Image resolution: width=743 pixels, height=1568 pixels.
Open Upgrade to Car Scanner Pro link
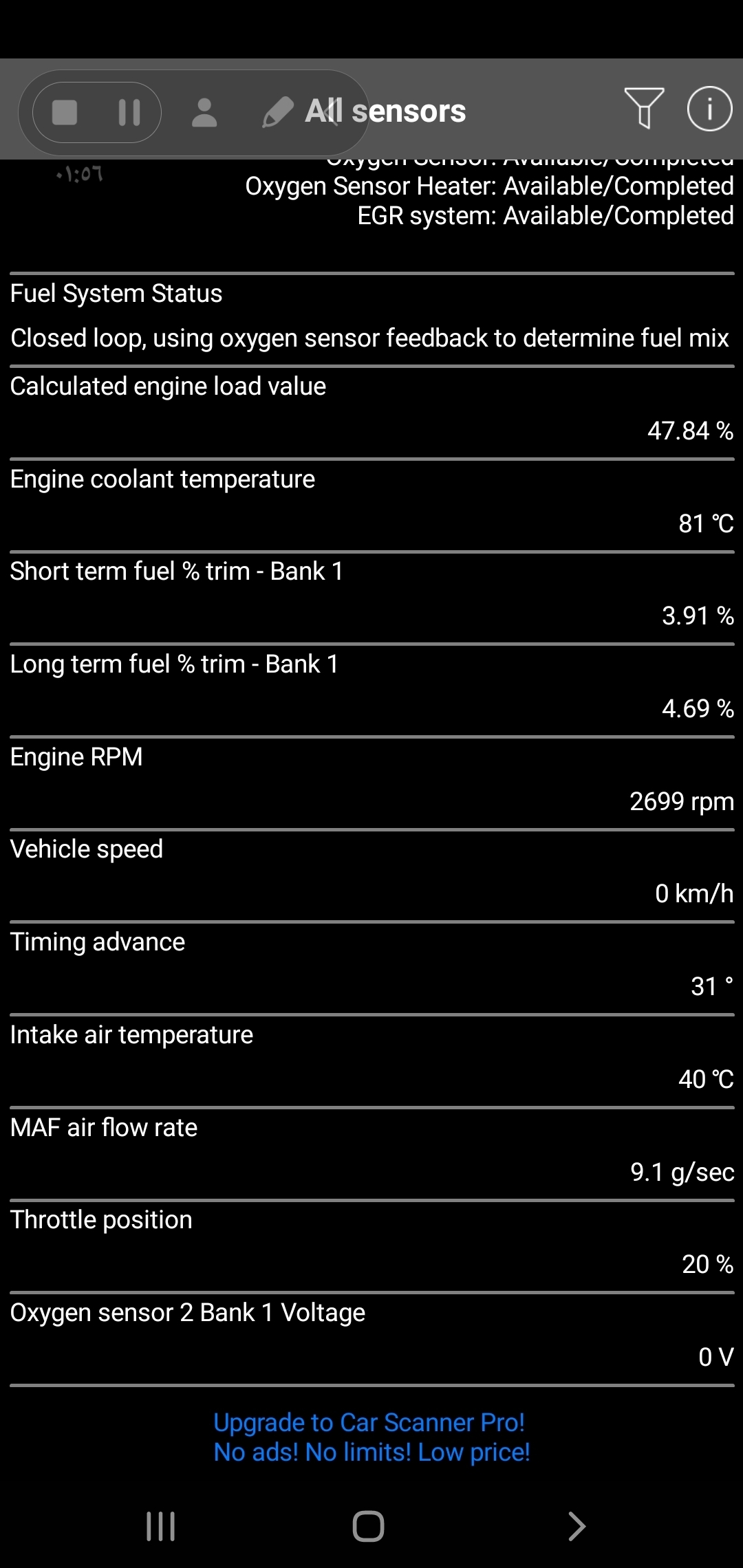[371, 1437]
